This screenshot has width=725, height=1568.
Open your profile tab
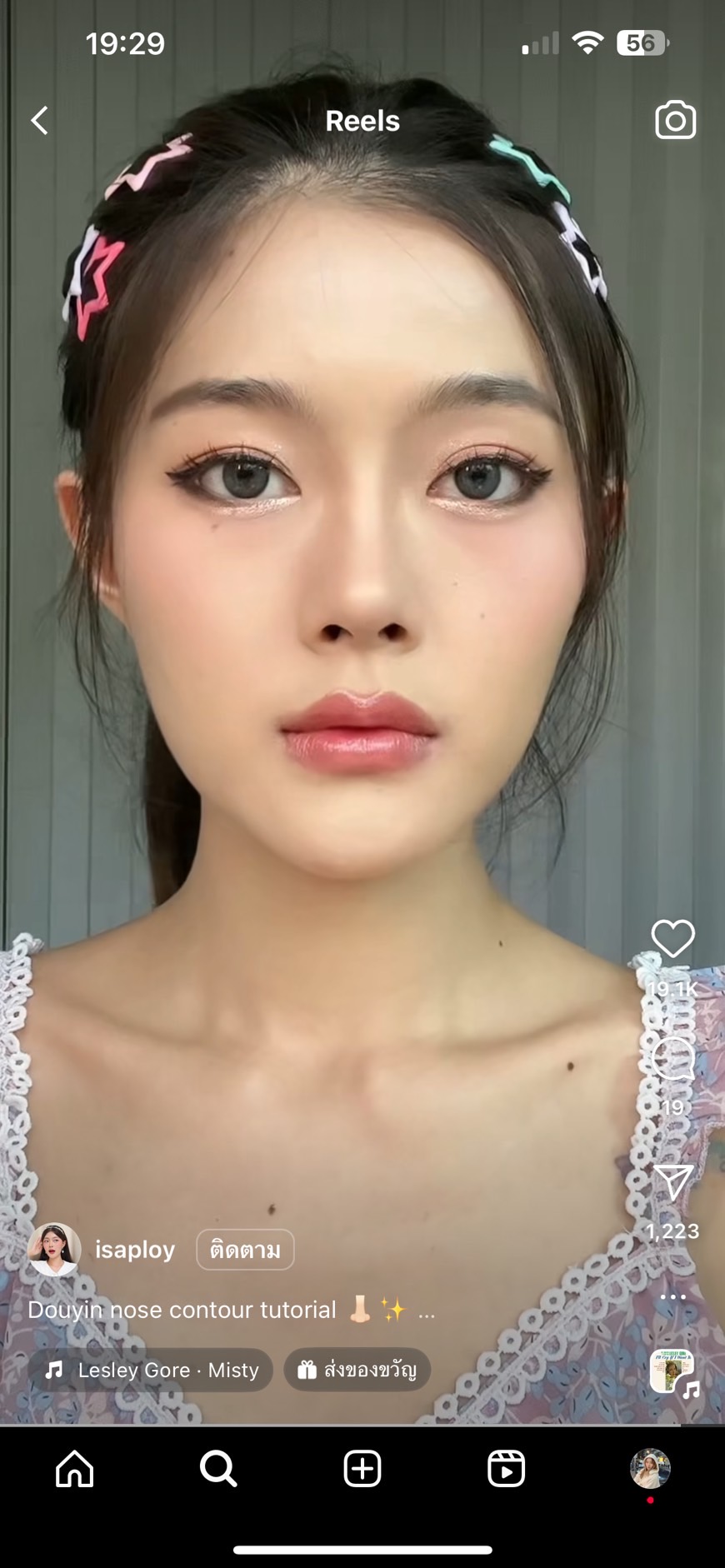point(650,1468)
